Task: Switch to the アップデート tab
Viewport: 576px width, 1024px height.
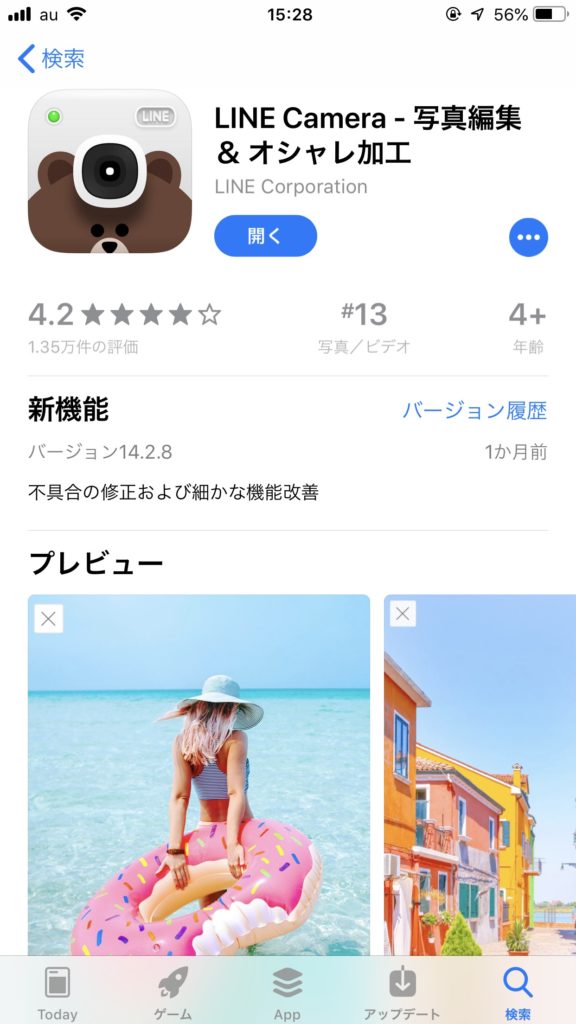Action: [x=402, y=993]
